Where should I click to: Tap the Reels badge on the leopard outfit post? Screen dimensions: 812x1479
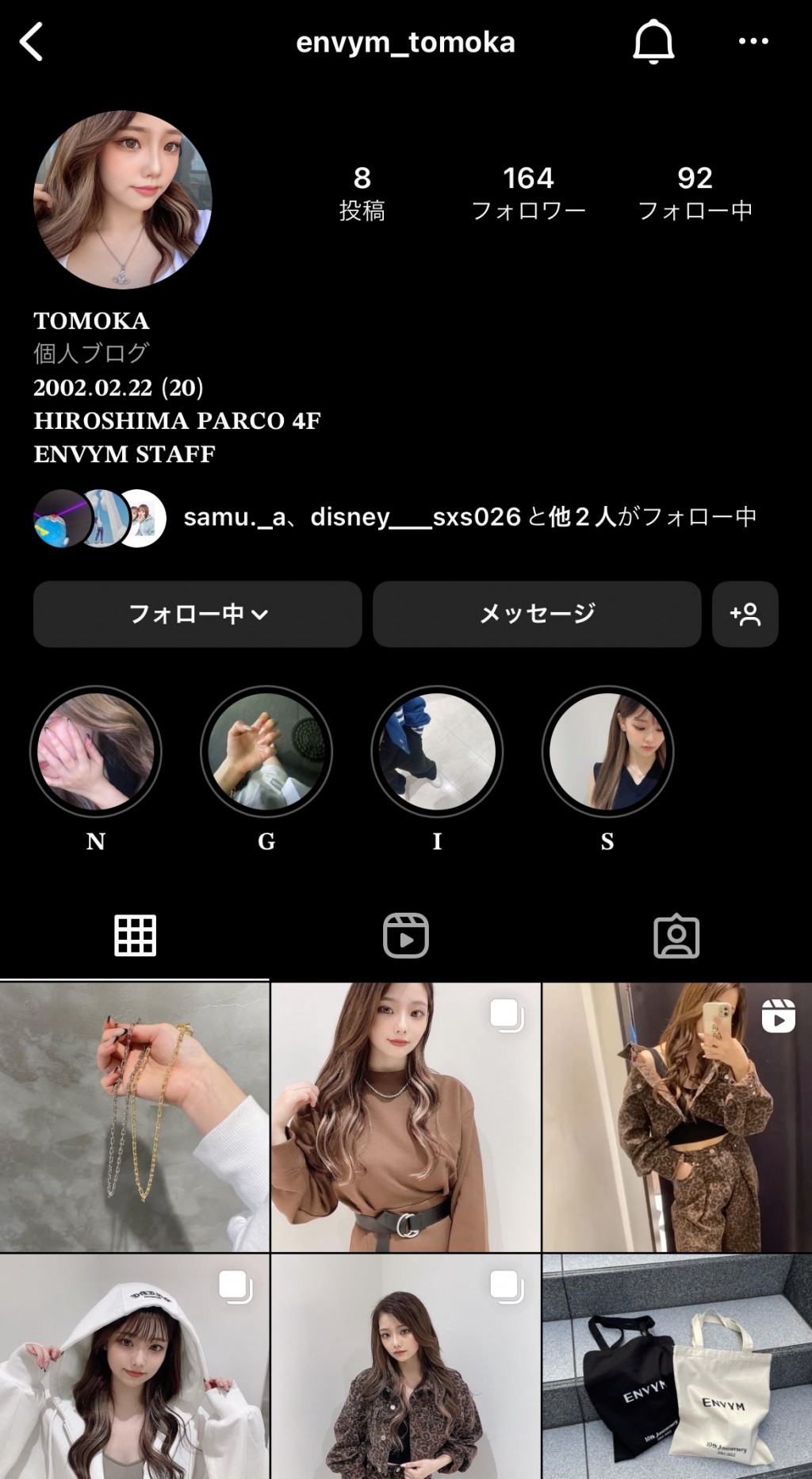tap(780, 1017)
